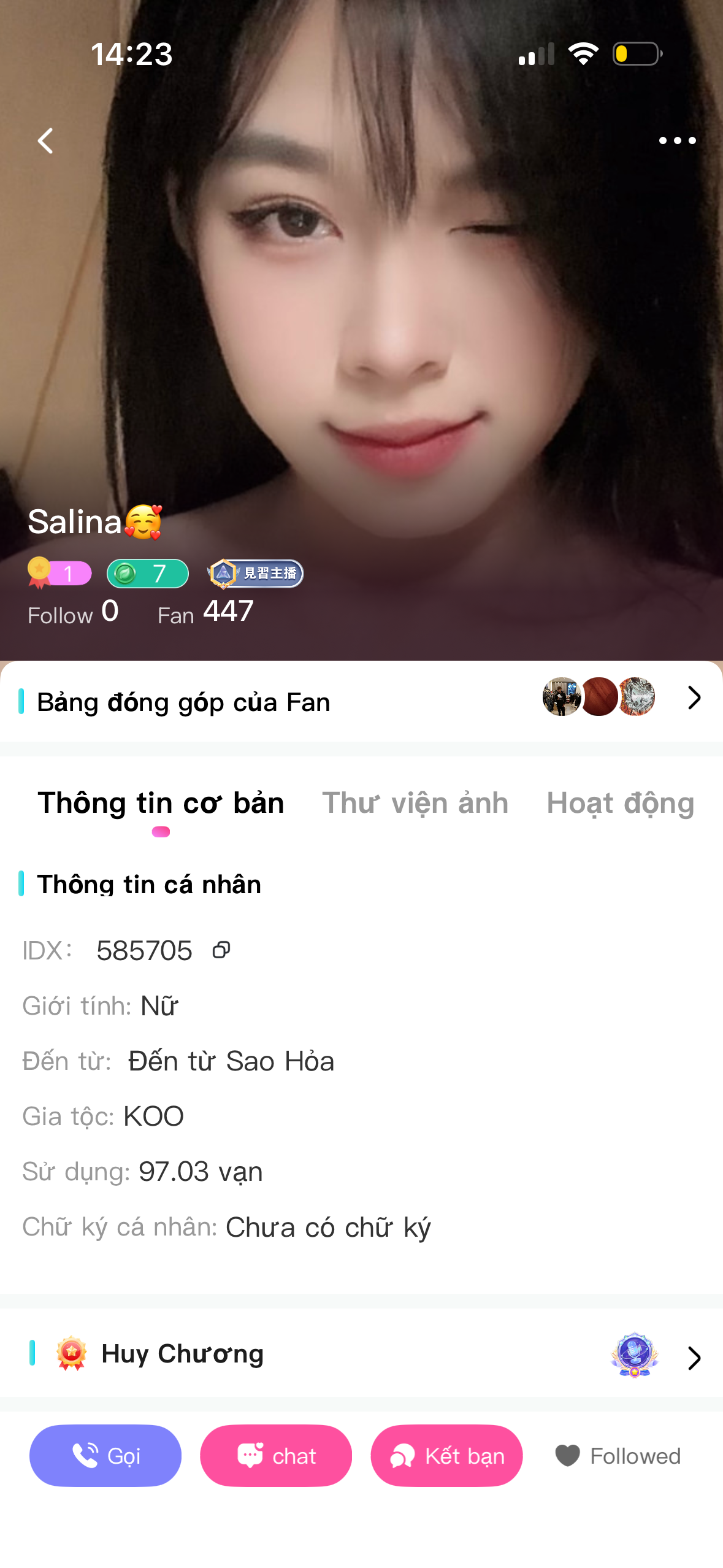Tap Kết bạn to add friend

(x=446, y=1455)
